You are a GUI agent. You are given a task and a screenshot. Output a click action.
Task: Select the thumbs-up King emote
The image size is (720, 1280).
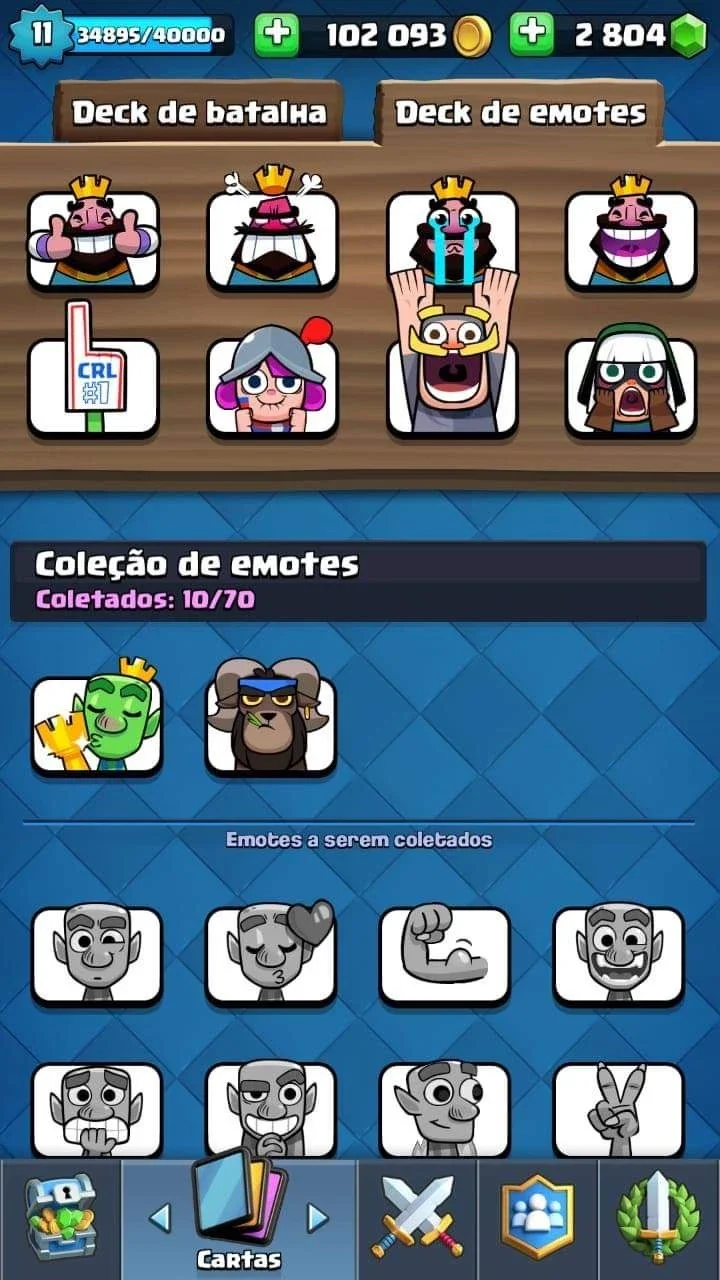click(x=93, y=234)
